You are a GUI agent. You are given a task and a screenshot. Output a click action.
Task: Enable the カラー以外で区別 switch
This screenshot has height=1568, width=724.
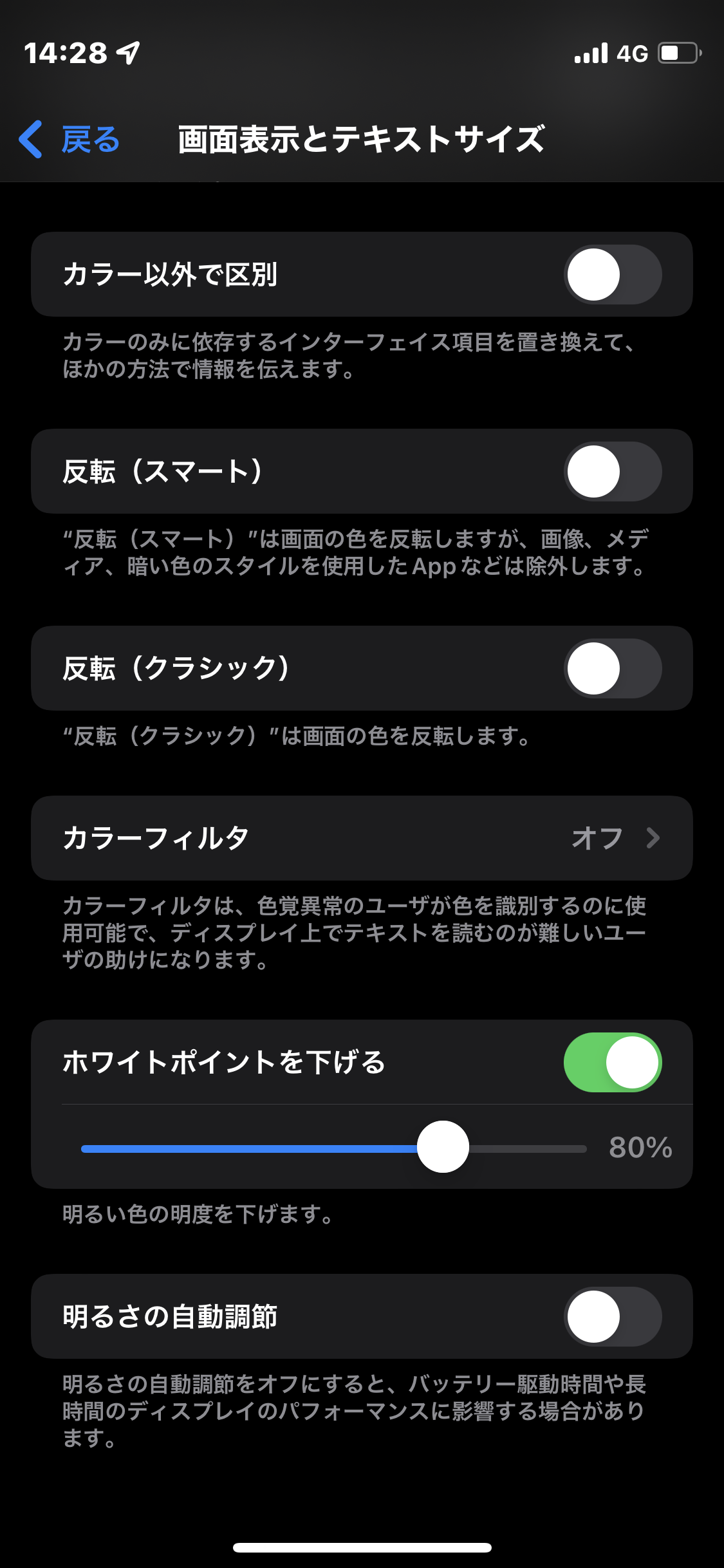click(612, 275)
